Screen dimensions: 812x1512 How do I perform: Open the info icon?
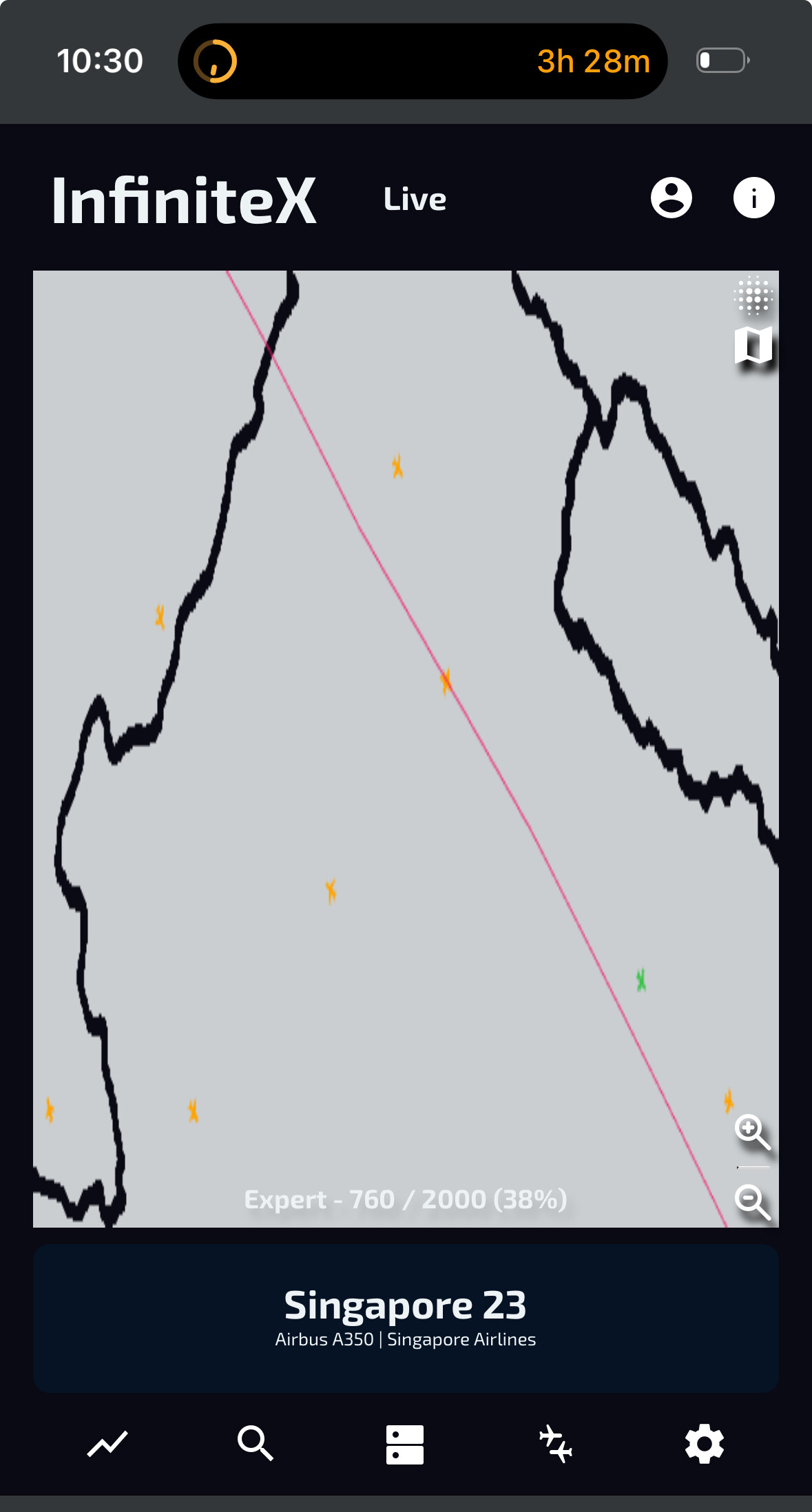753,198
